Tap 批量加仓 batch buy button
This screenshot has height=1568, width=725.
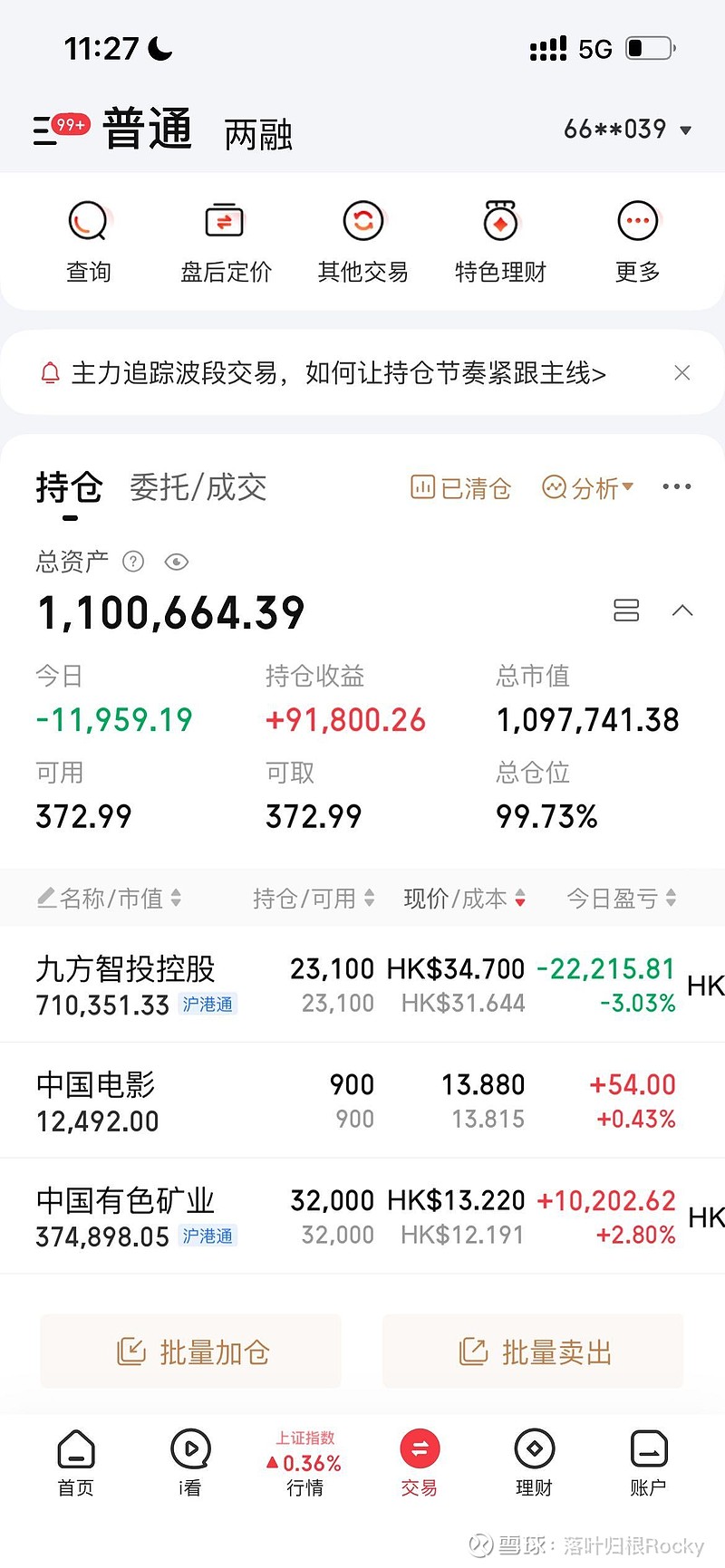coord(191,1352)
